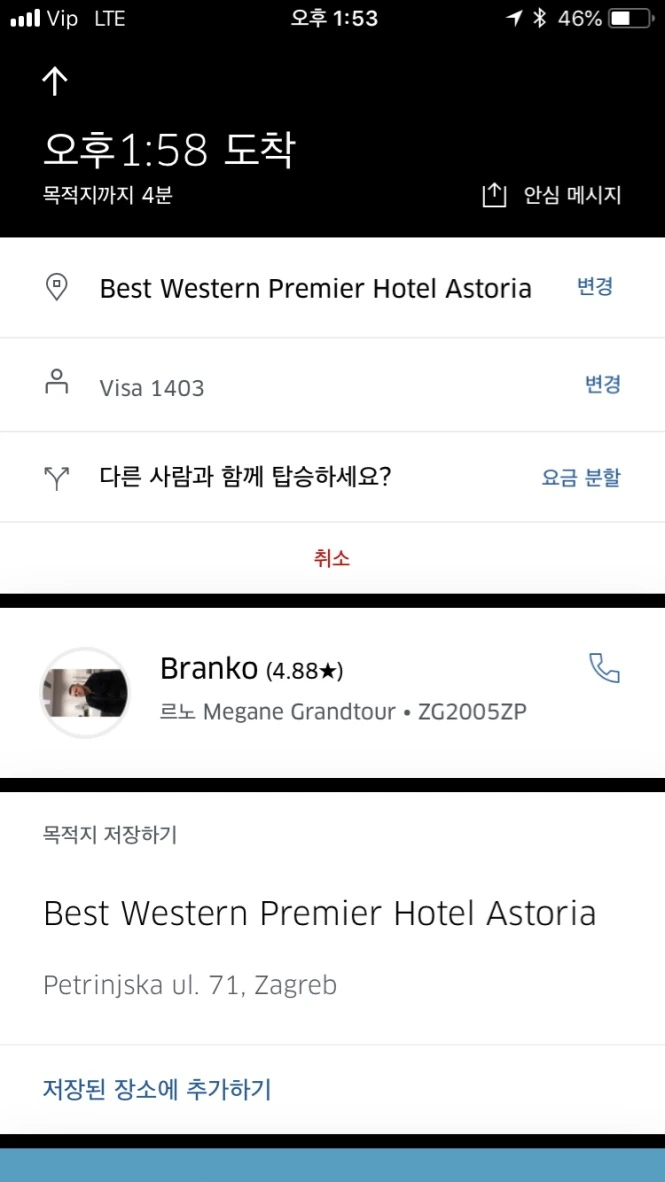This screenshot has width=665, height=1182.
Task: Change the Visa 1403 payment method
Action: pos(602,384)
